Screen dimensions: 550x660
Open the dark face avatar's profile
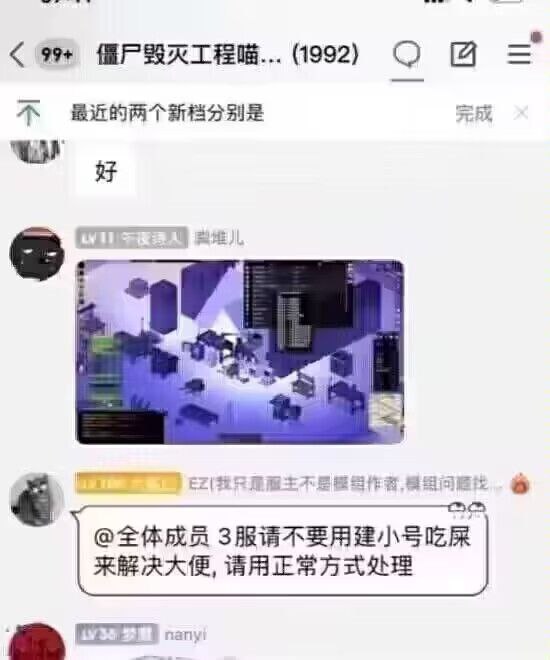point(37,254)
